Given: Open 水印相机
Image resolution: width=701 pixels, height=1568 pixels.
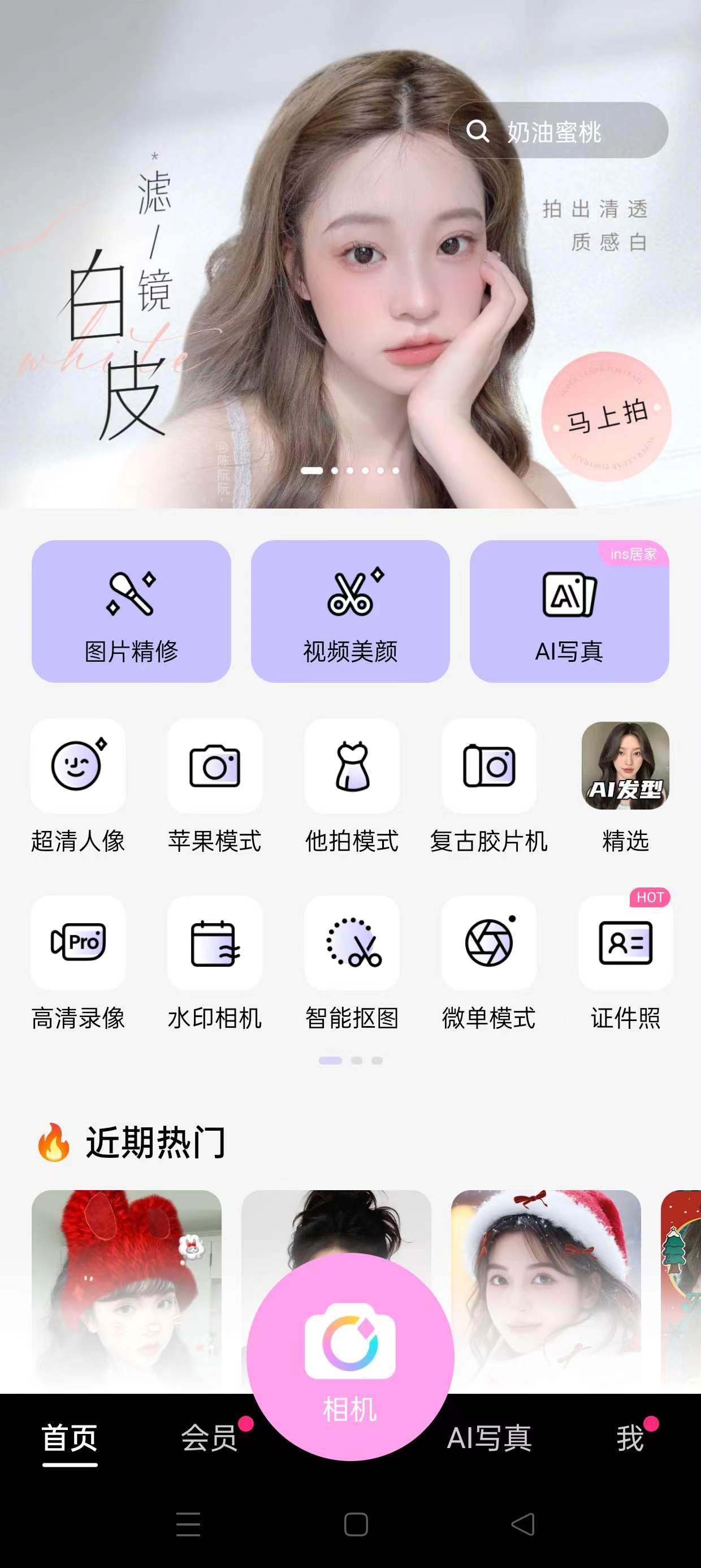Looking at the screenshot, I should click(x=215, y=943).
